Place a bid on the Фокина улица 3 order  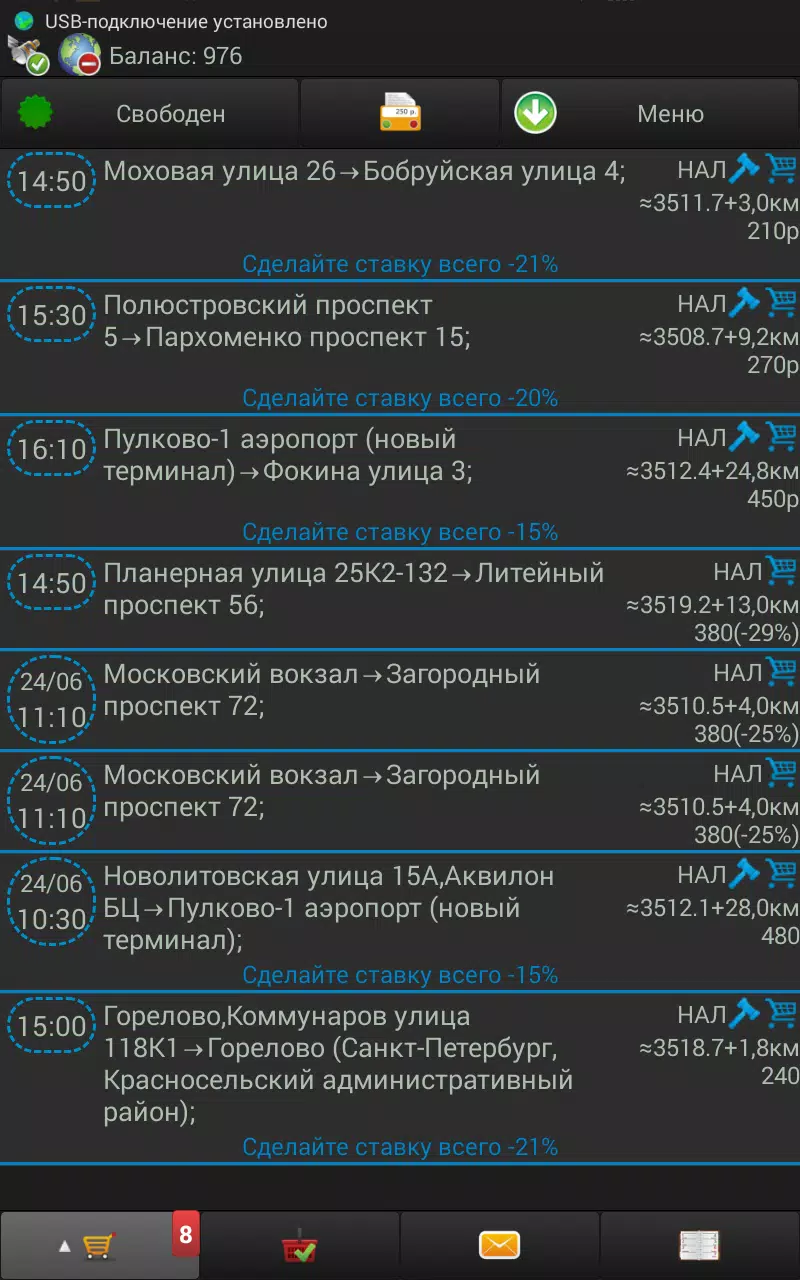(x=744, y=435)
